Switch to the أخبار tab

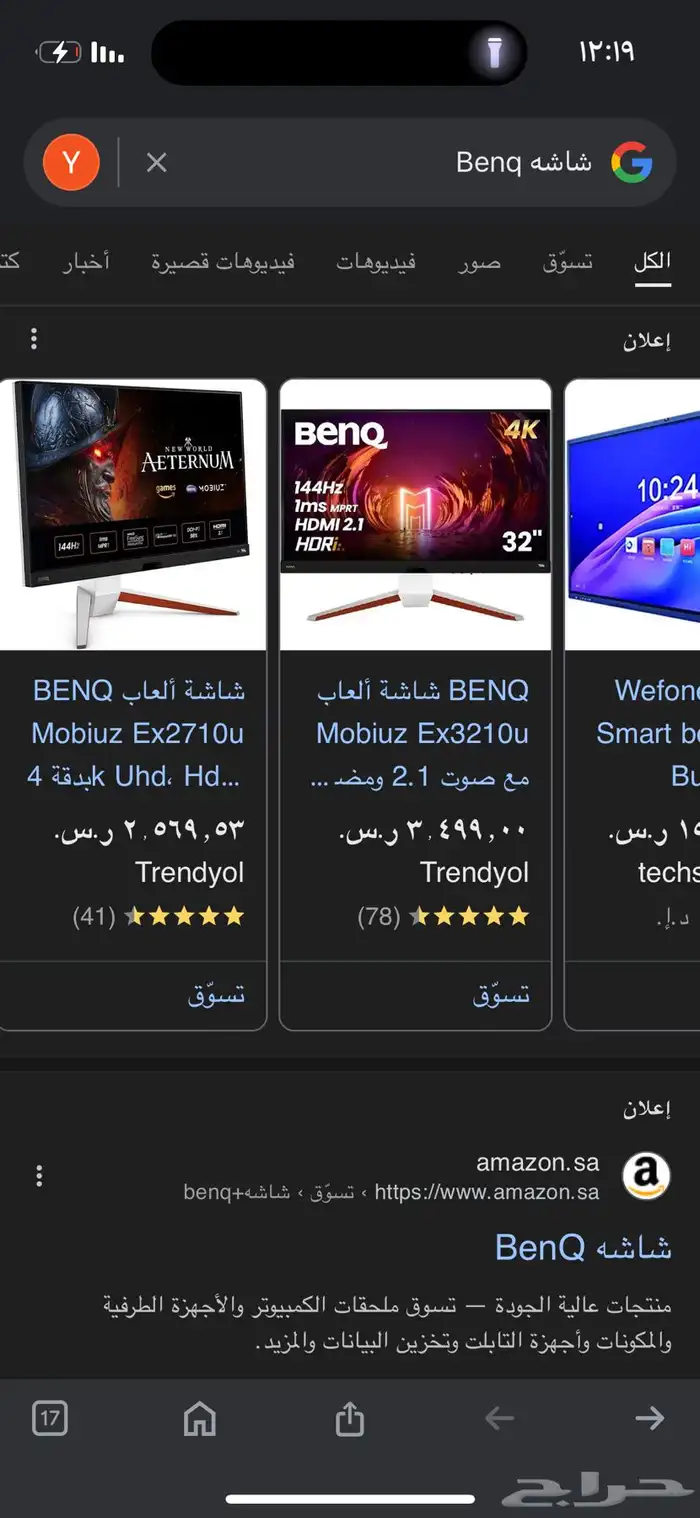[x=86, y=262]
